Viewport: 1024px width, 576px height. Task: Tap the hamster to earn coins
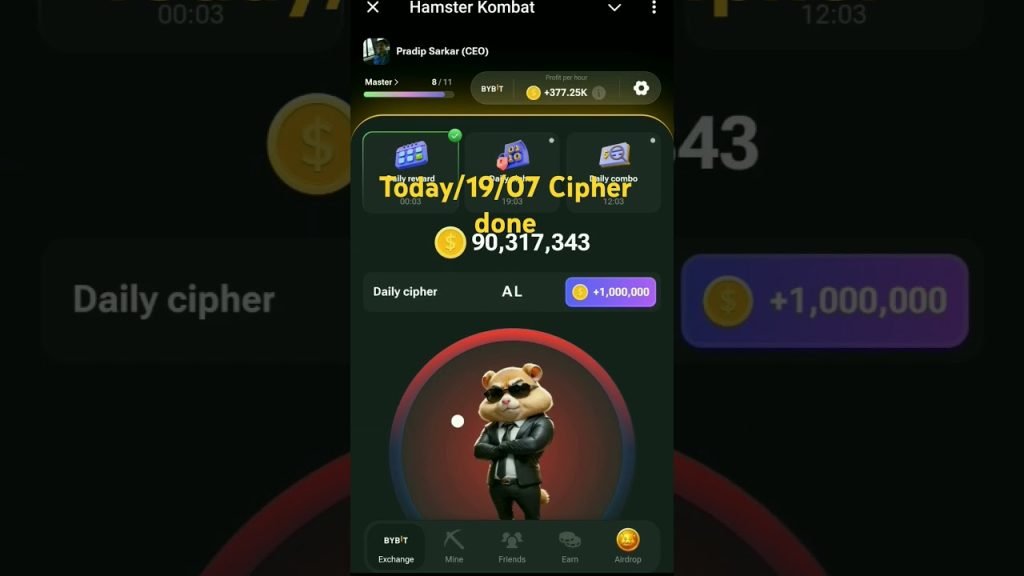[x=512, y=440]
